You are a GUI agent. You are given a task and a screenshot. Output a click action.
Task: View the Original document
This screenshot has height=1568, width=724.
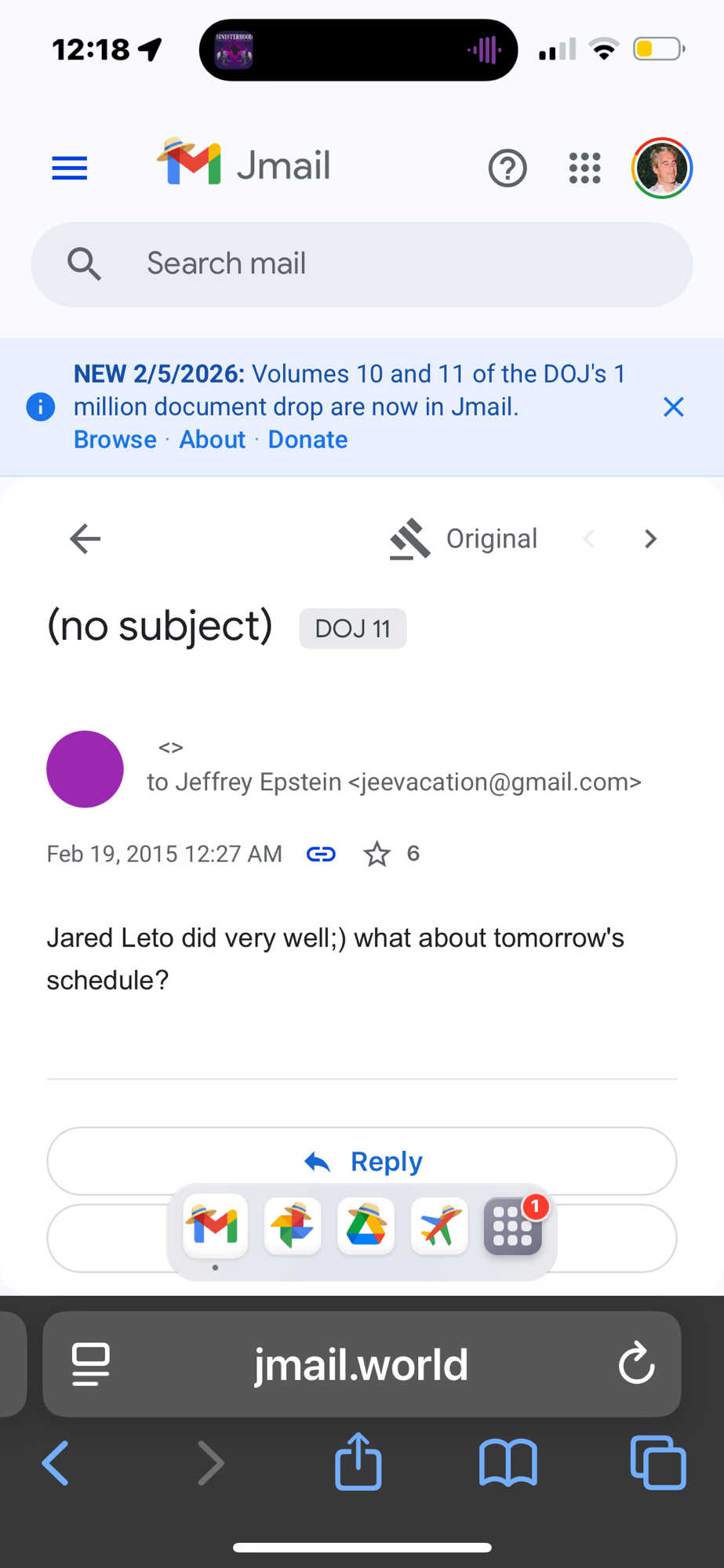tap(464, 539)
